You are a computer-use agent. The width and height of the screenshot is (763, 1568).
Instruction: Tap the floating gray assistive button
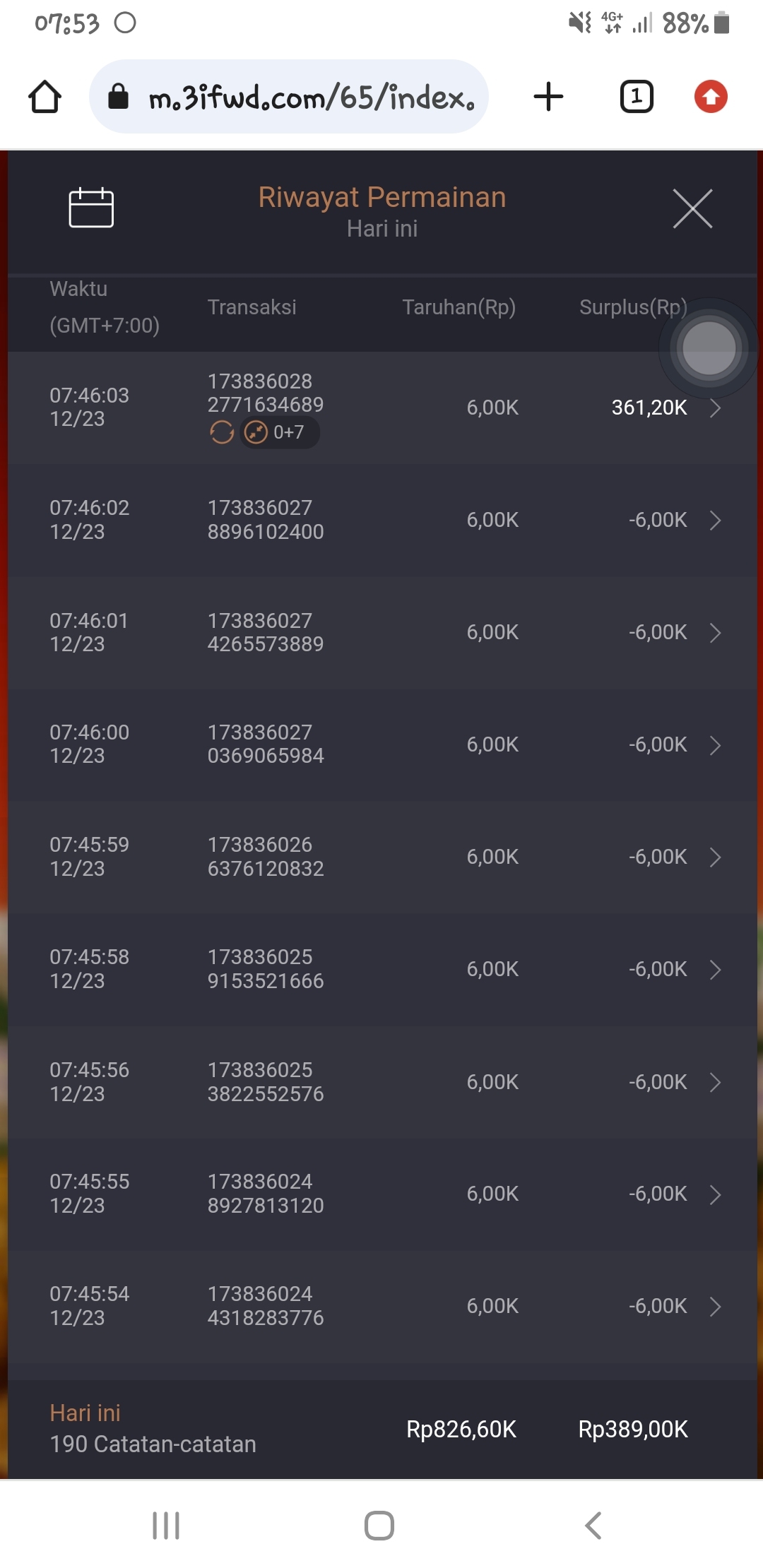709,348
